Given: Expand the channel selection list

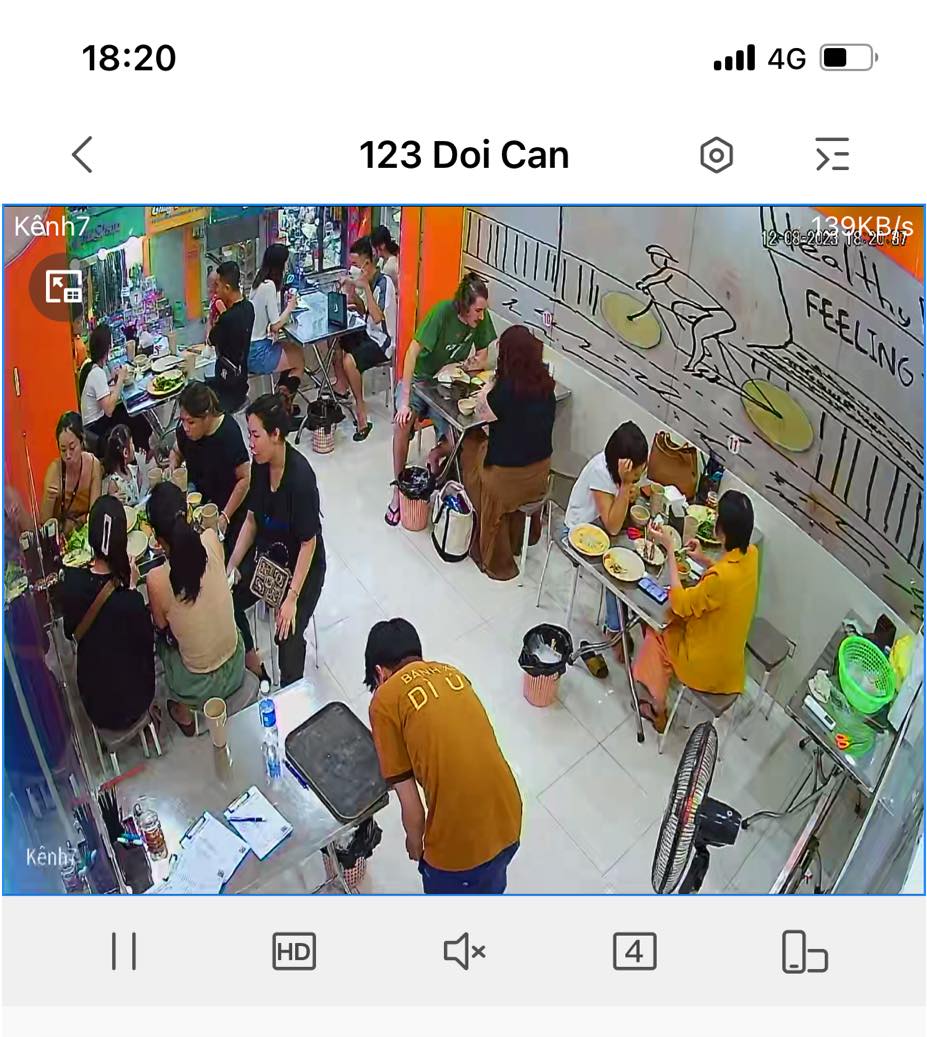Looking at the screenshot, I should (832, 155).
